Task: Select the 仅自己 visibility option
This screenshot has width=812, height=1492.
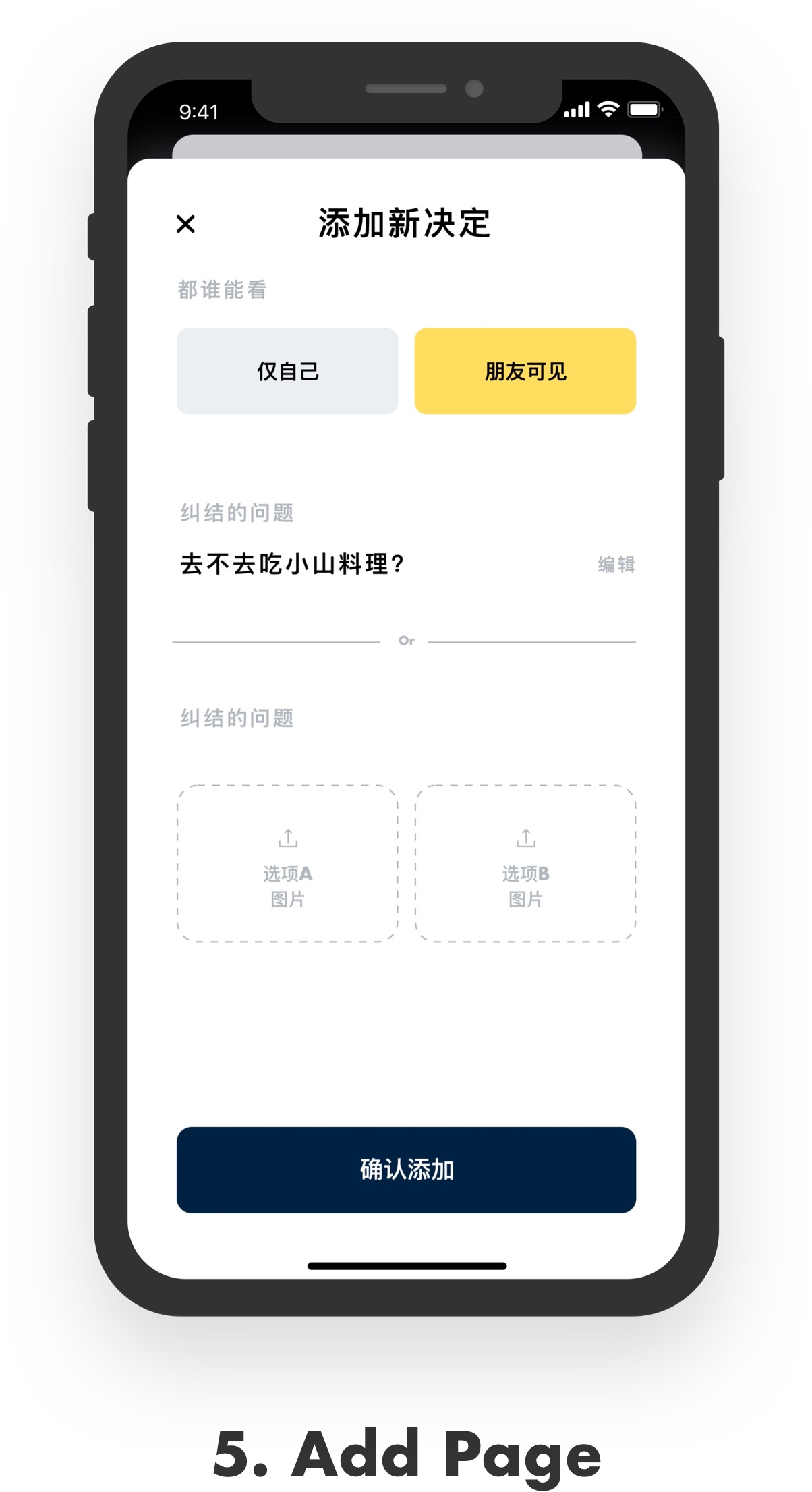Action: point(287,371)
